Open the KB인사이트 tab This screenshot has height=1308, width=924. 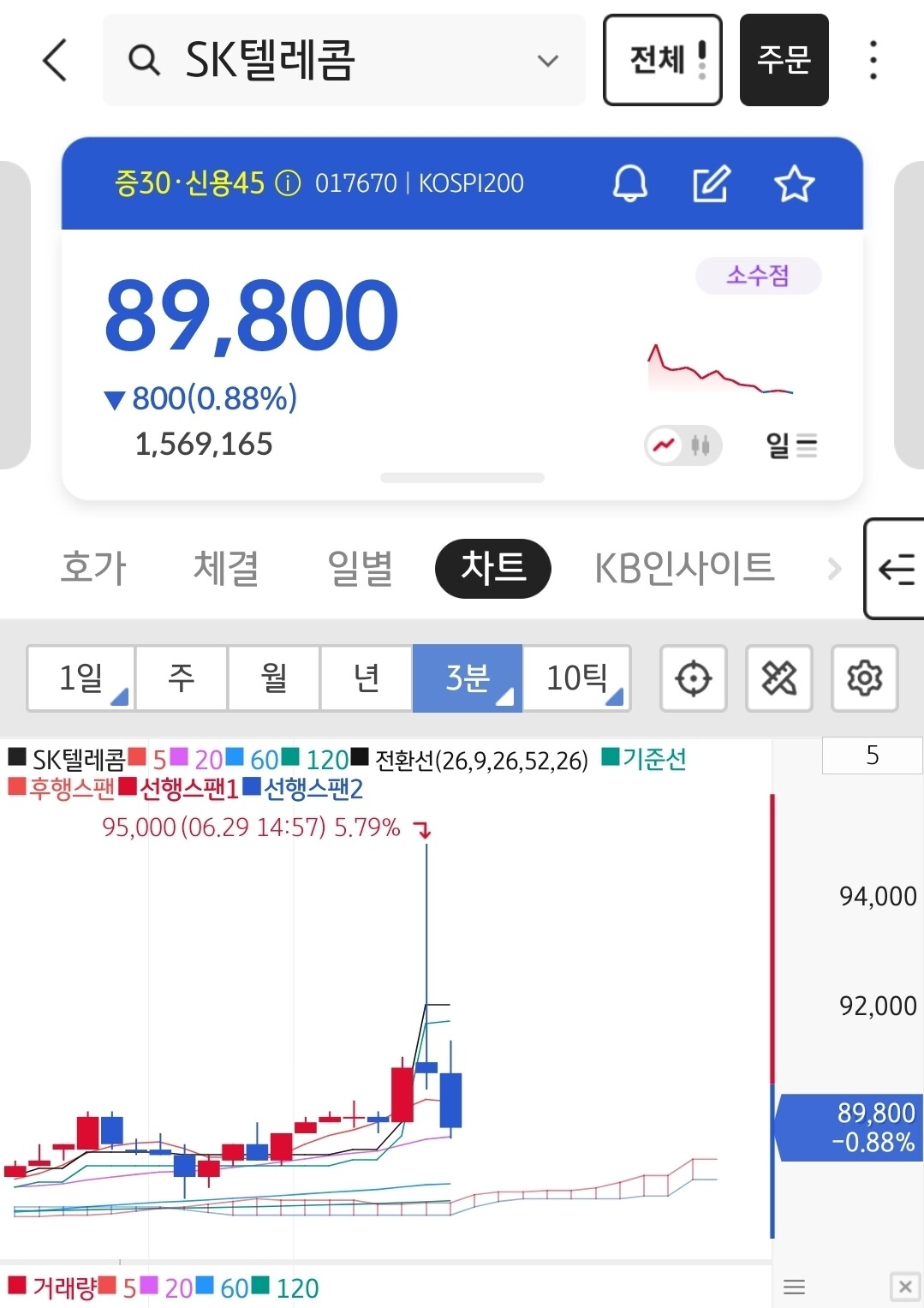click(x=684, y=568)
